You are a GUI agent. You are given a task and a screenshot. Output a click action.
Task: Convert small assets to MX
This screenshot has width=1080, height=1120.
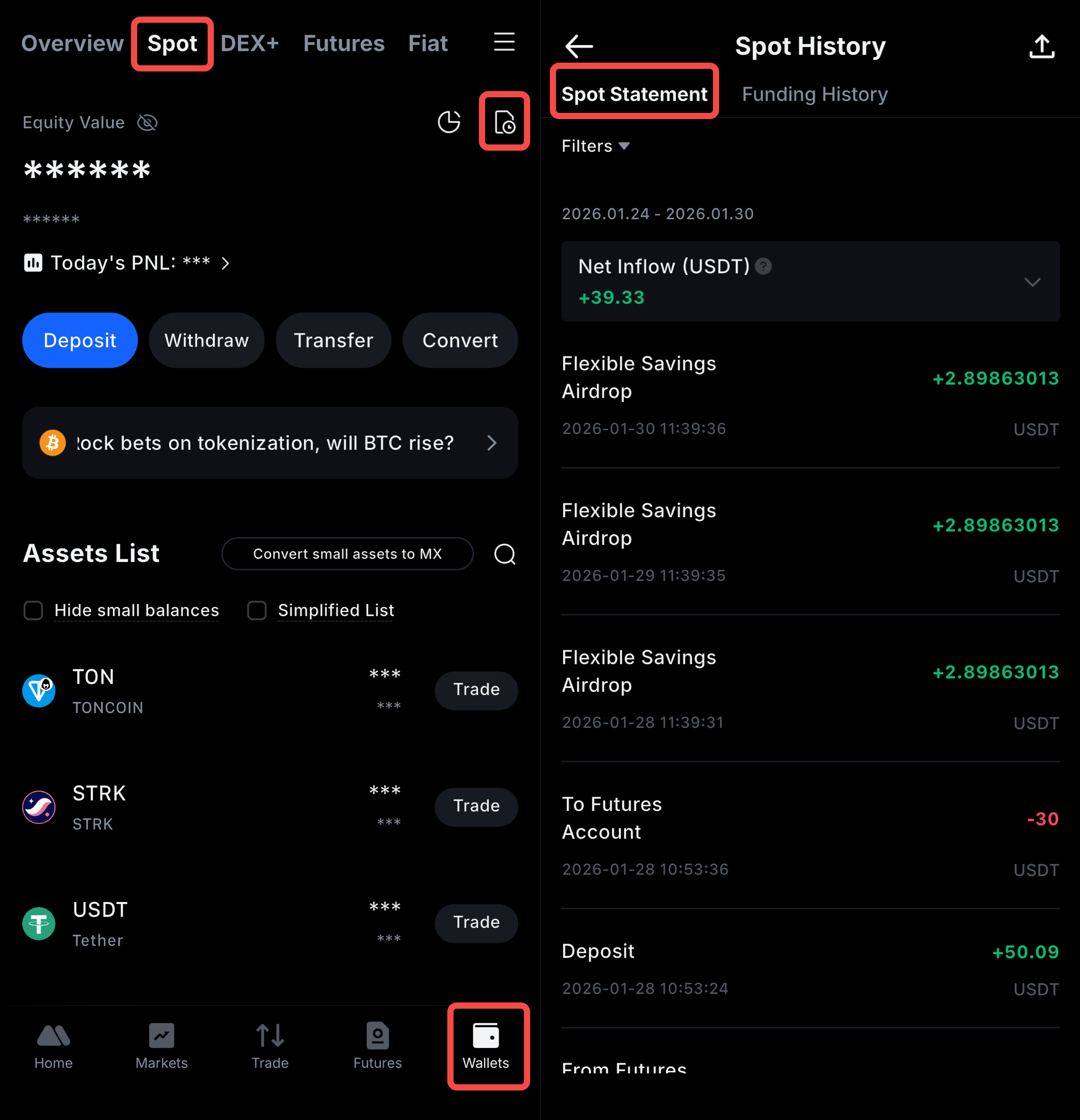(x=347, y=554)
